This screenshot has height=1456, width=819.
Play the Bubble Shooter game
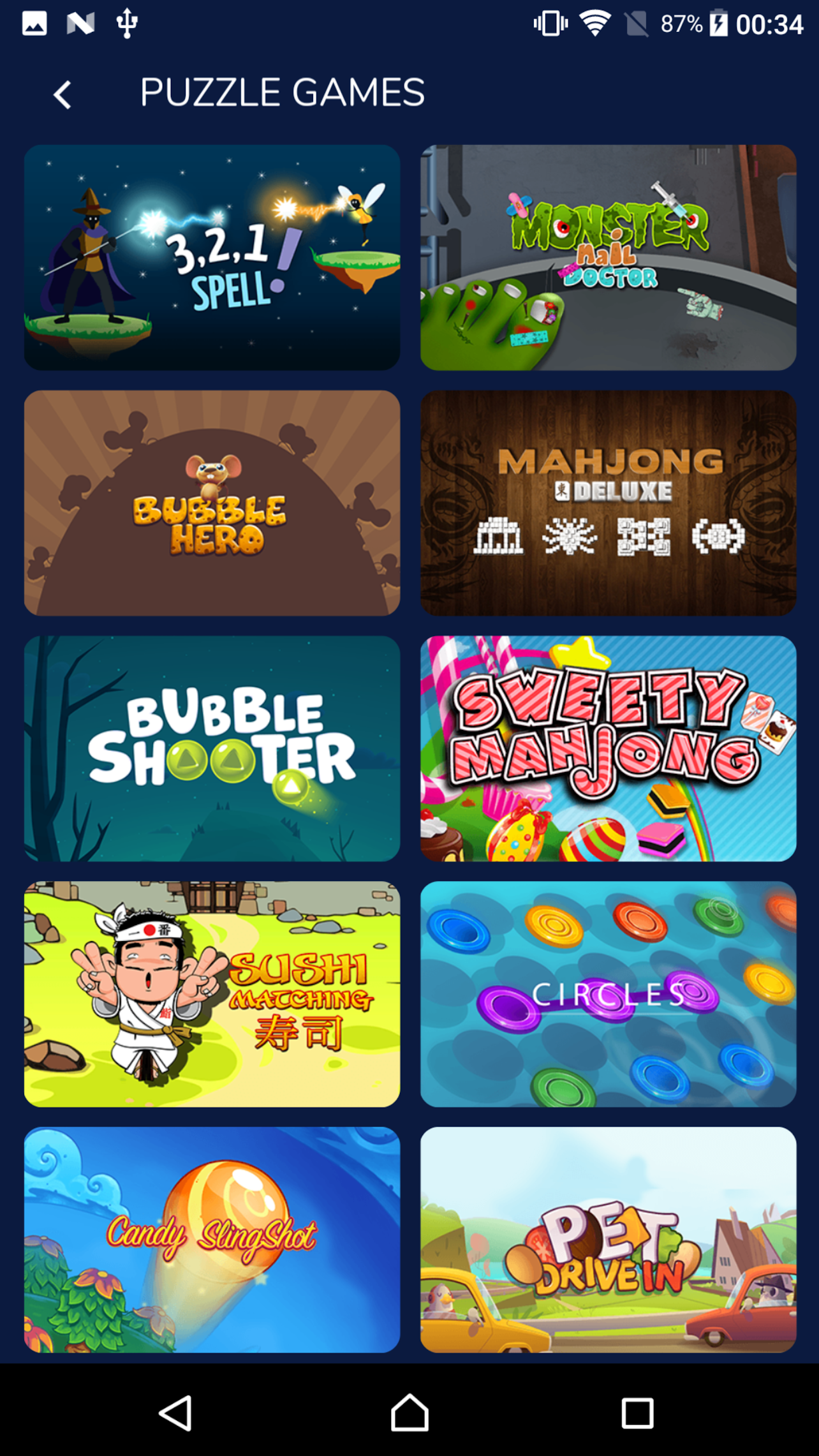212,748
